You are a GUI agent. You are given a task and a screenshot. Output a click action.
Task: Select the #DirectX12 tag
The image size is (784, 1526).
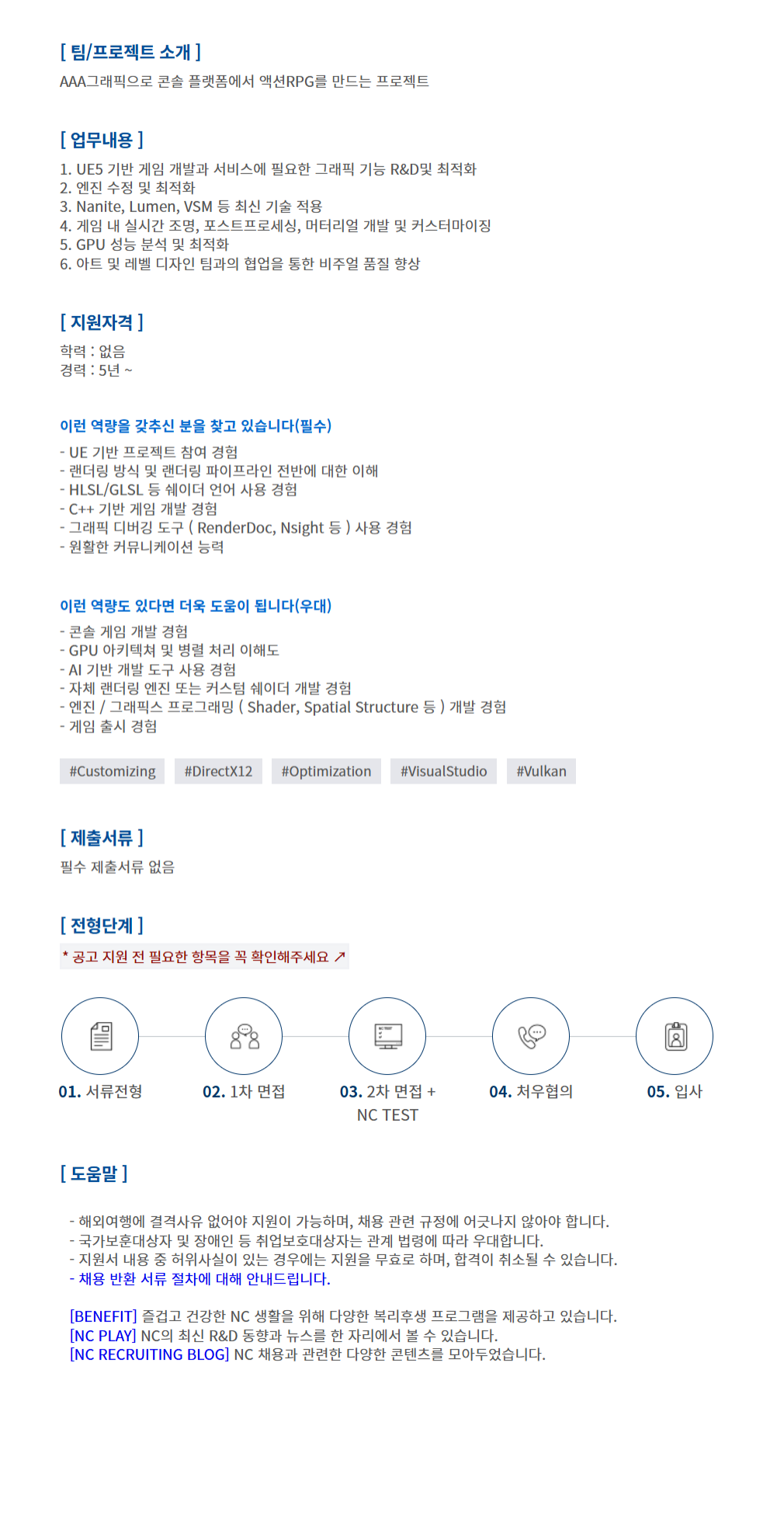[x=218, y=771]
